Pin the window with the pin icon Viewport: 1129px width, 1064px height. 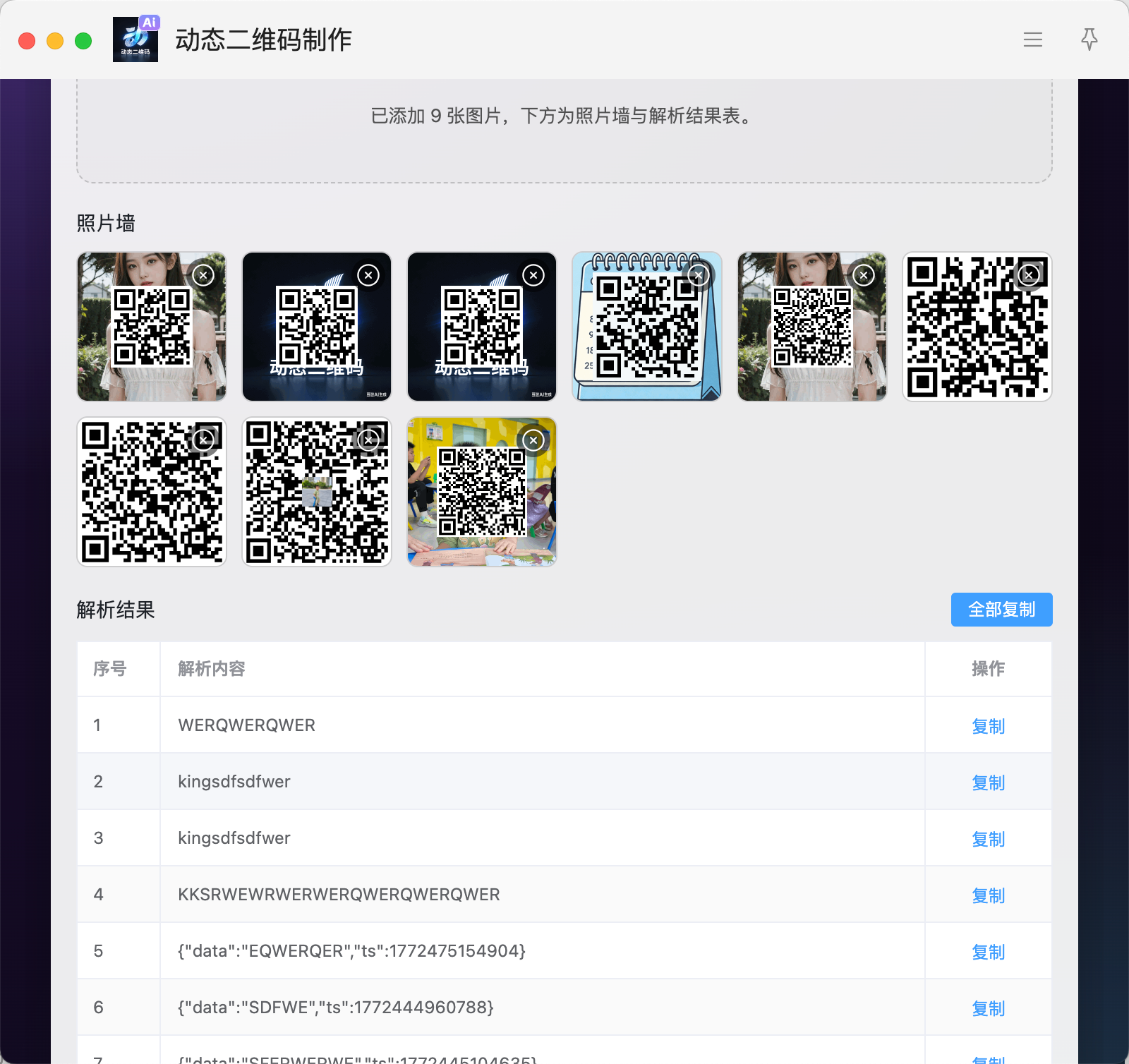coord(1089,40)
